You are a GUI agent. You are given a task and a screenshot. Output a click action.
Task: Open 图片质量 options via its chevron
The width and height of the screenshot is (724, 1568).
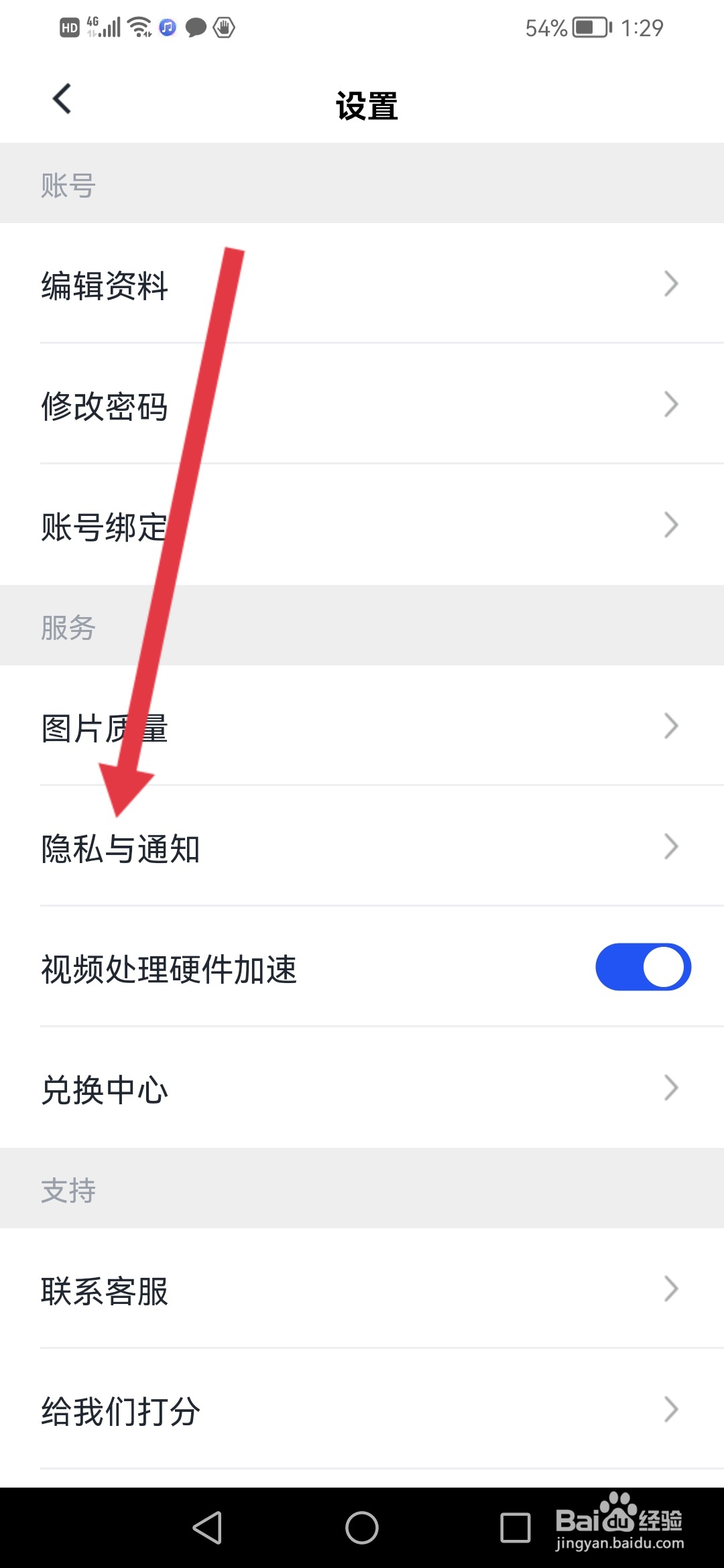[670, 725]
